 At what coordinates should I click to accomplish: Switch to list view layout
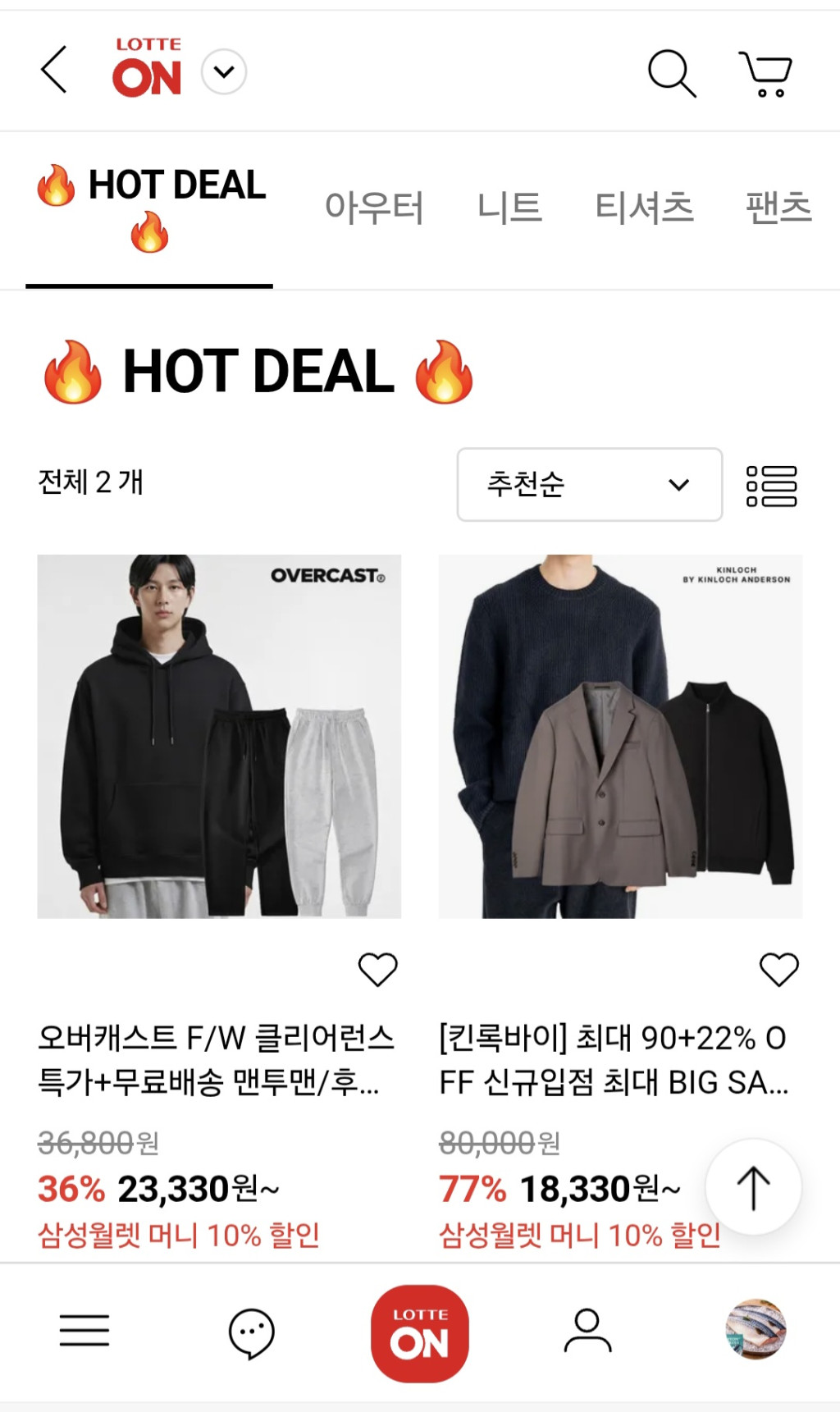coord(771,486)
